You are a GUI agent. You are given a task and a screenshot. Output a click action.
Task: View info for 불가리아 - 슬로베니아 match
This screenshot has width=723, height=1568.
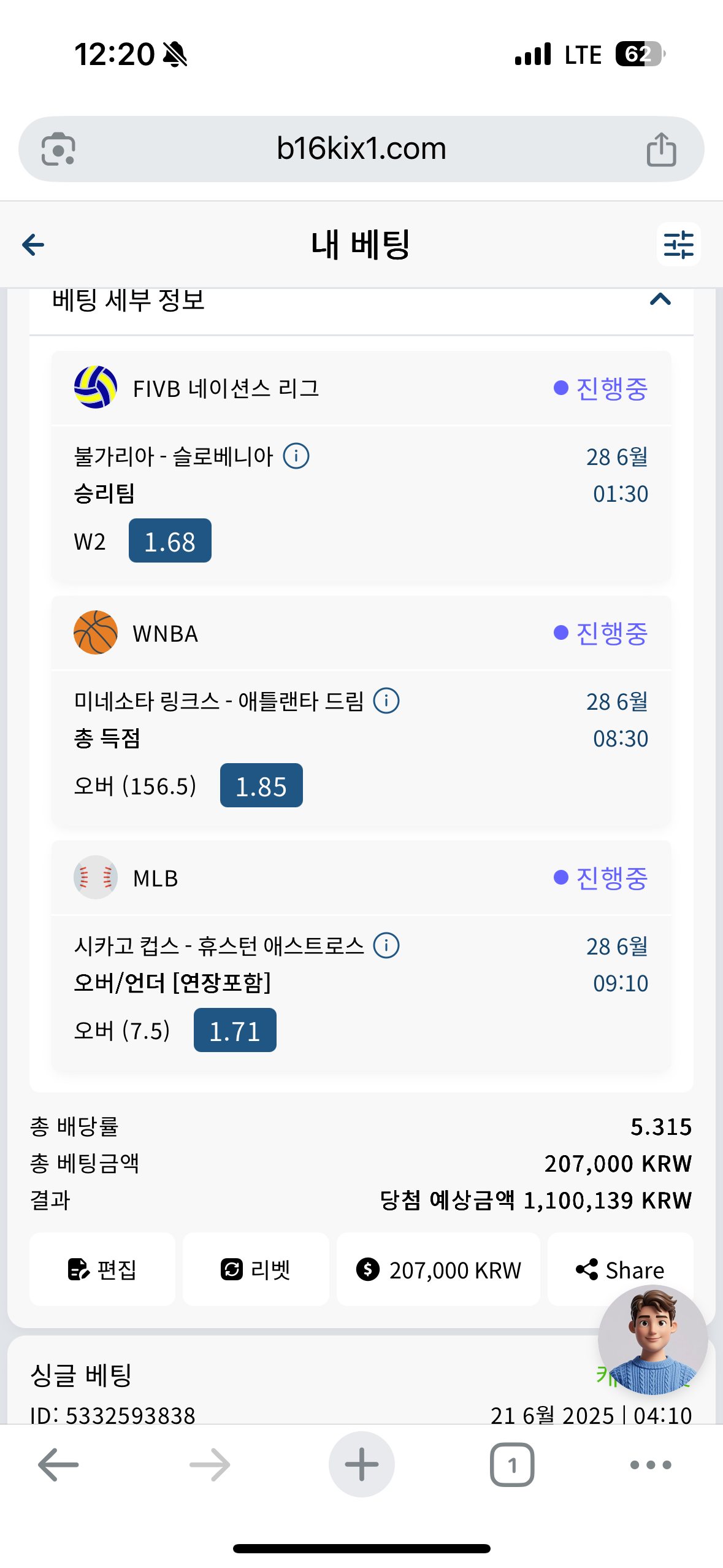(296, 456)
